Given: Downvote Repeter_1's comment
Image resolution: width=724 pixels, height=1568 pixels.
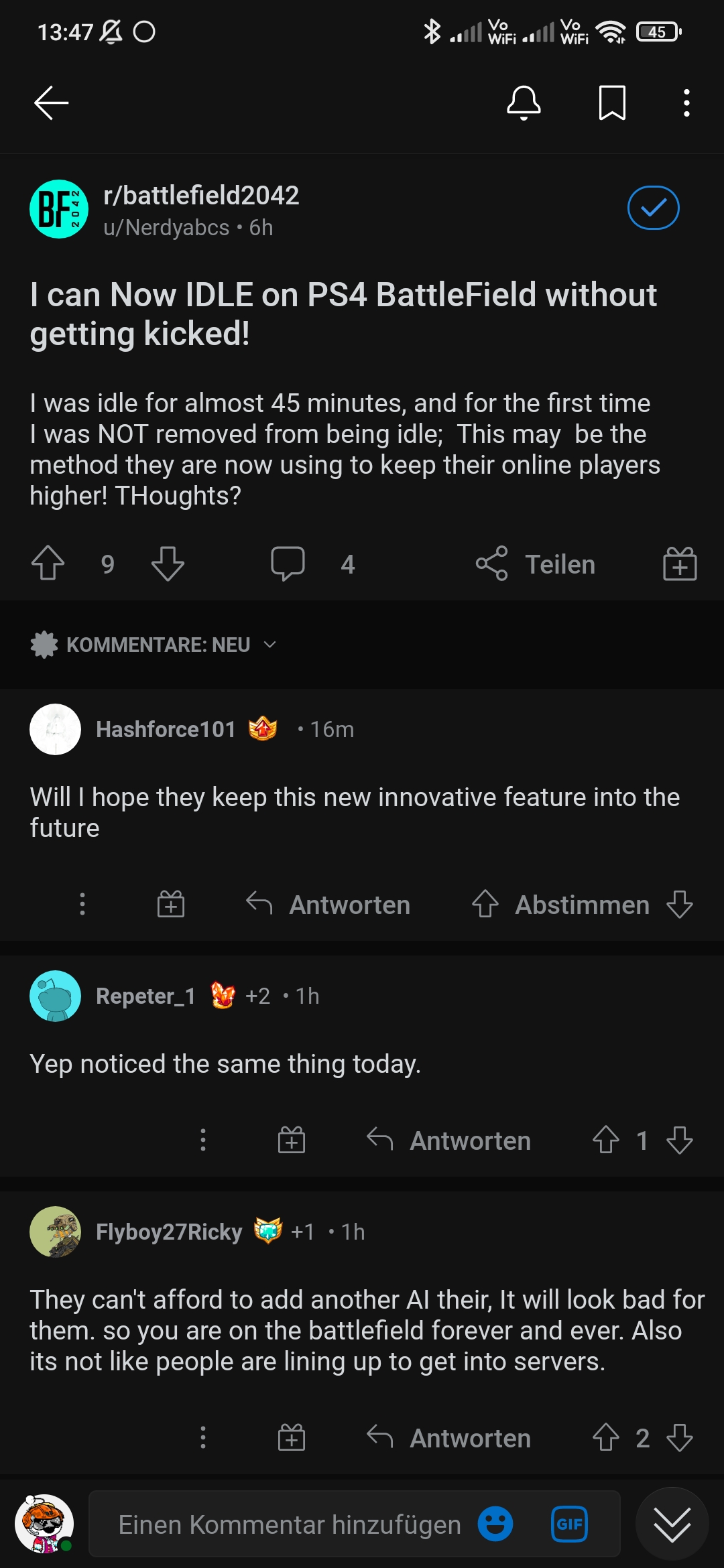Looking at the screenshot, I should tap(680, 1140).
